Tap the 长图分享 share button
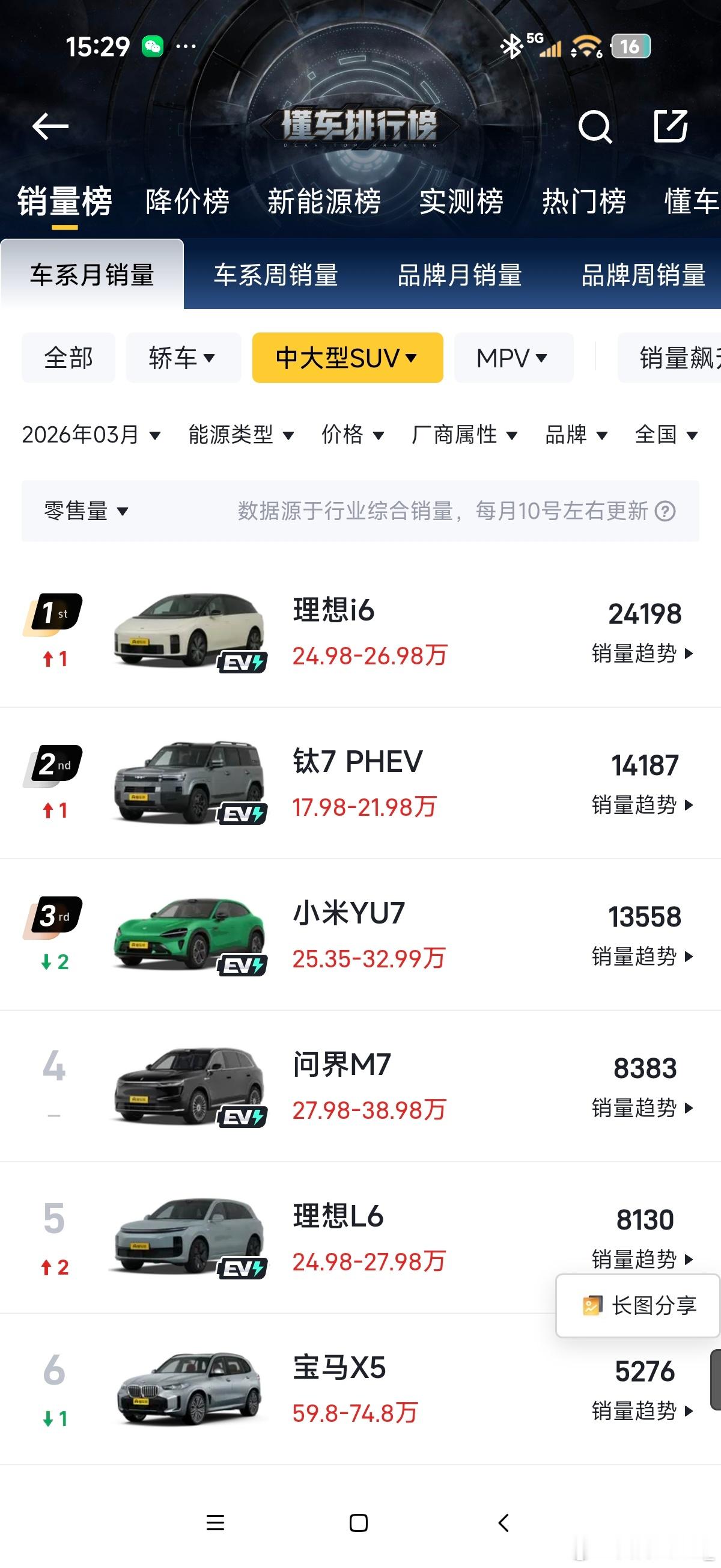Viewport: 721px width, 1568px height. 637,1305
